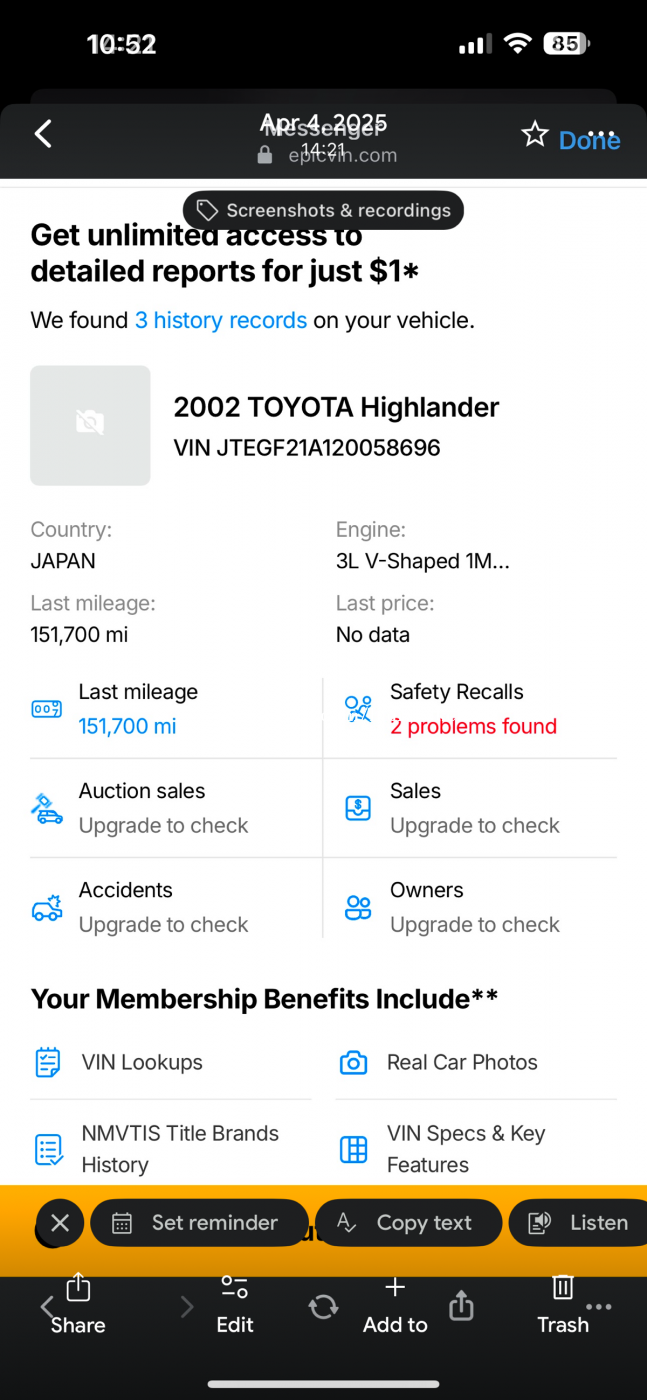The image size is (647, 1400).
Task: Go back using the top-left arrow
Action: point(43,134)
